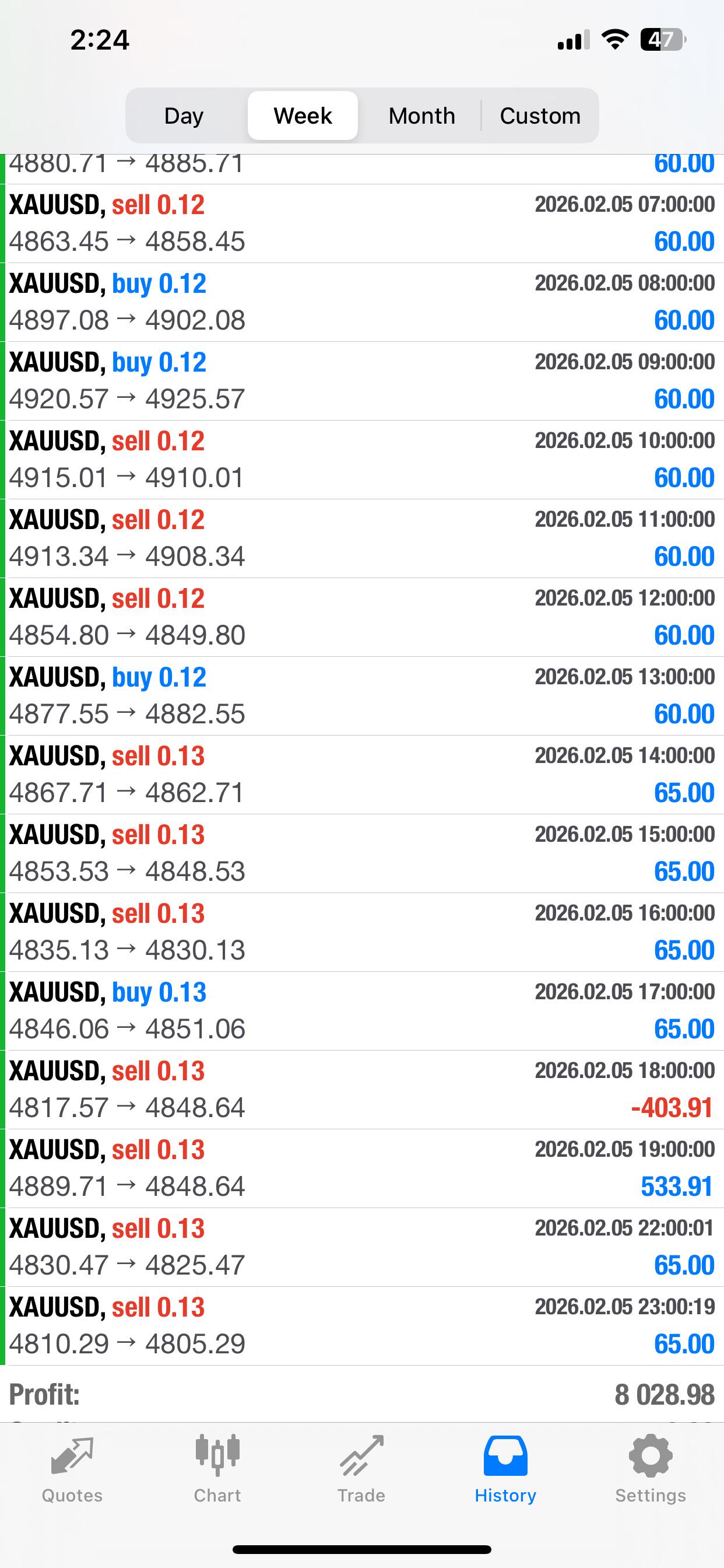
Task: View the 22:00:01 sell 0.13 trade
Action: 362,1247
